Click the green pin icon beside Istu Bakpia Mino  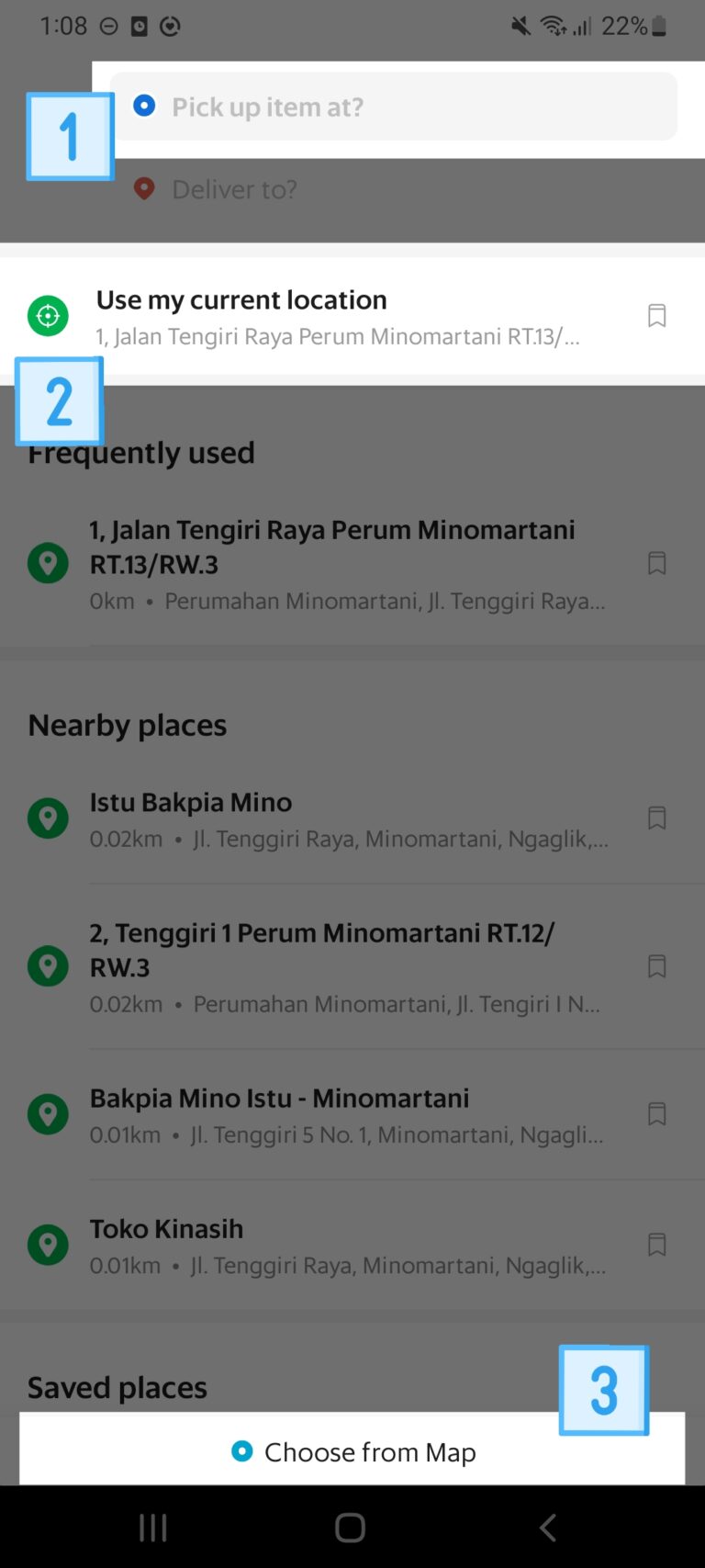tap(48, 818)
